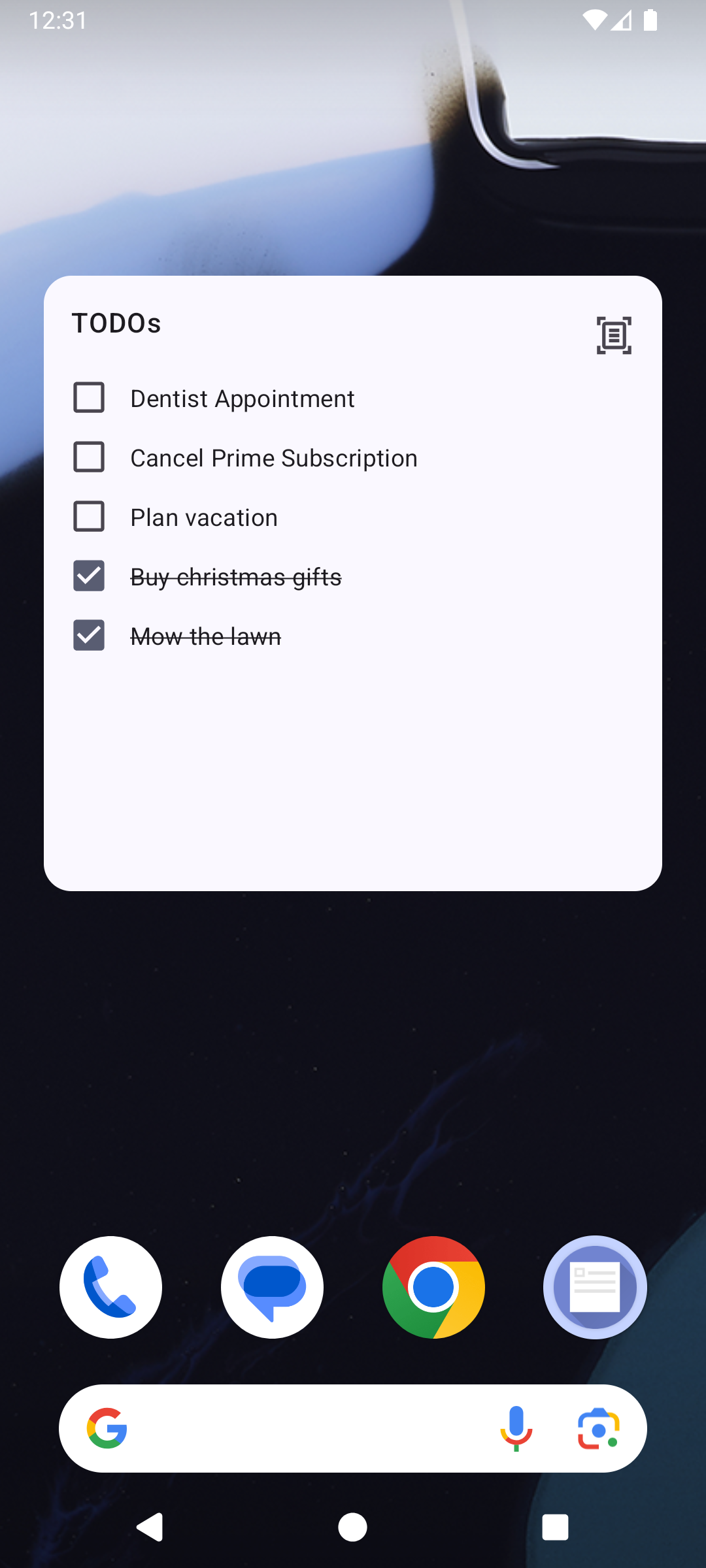
Task: Open the notes app in the dock
Action: [595, 1287]
